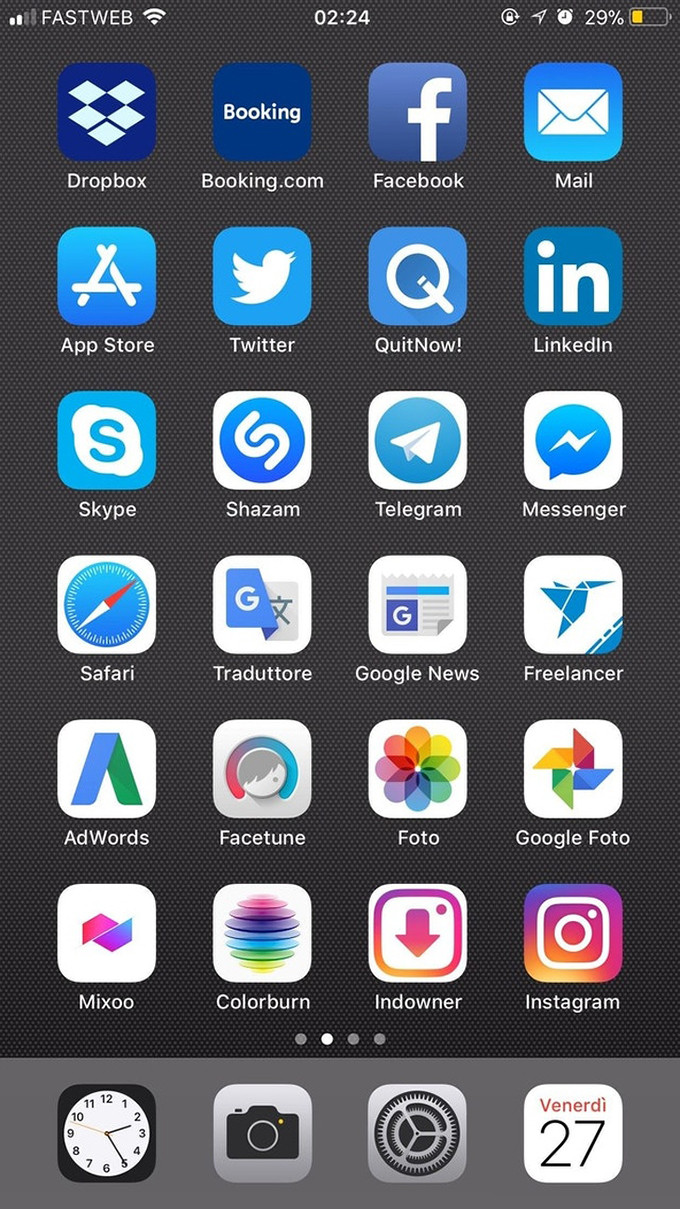Open the Mail app

pyautogui.click(x=573, y=112)
